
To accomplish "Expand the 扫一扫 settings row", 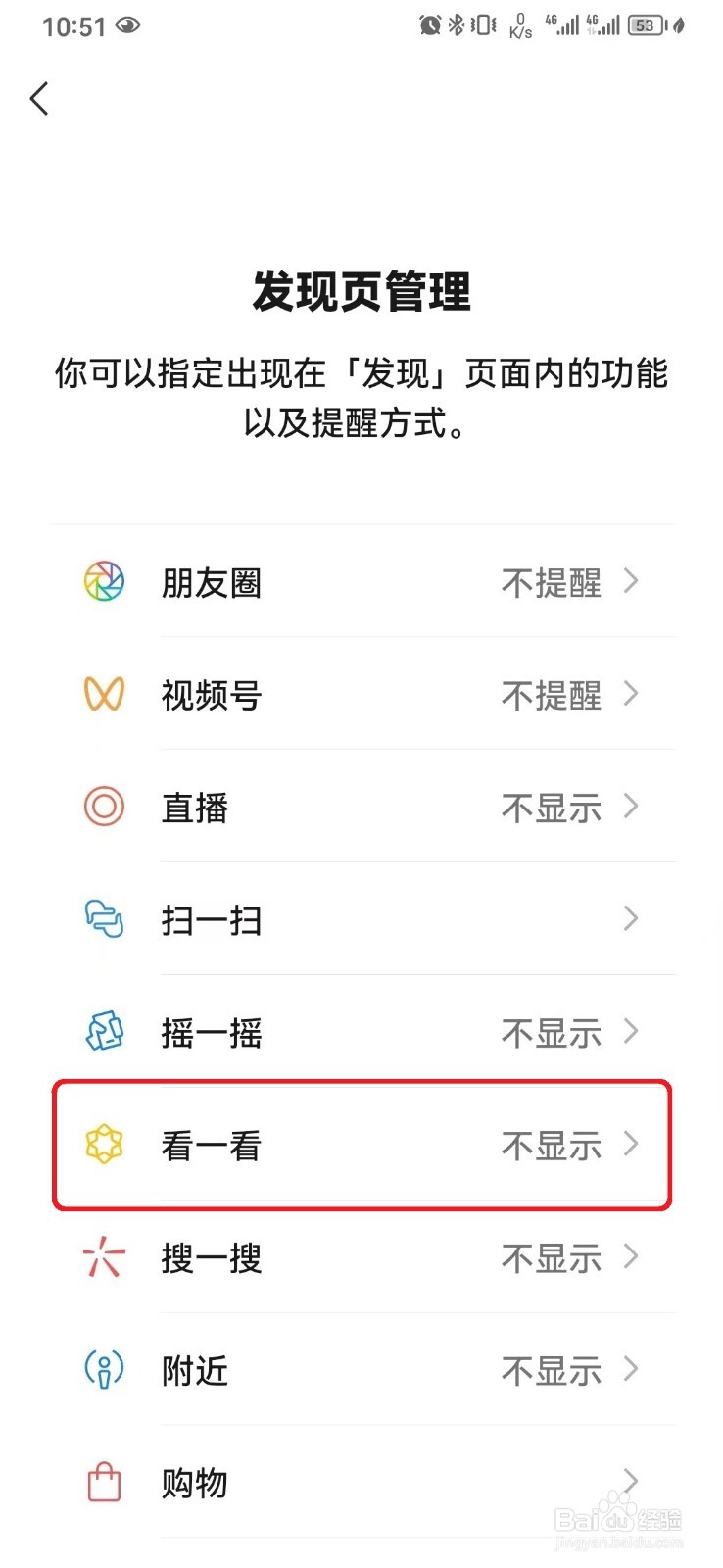I will click(632, 919).
